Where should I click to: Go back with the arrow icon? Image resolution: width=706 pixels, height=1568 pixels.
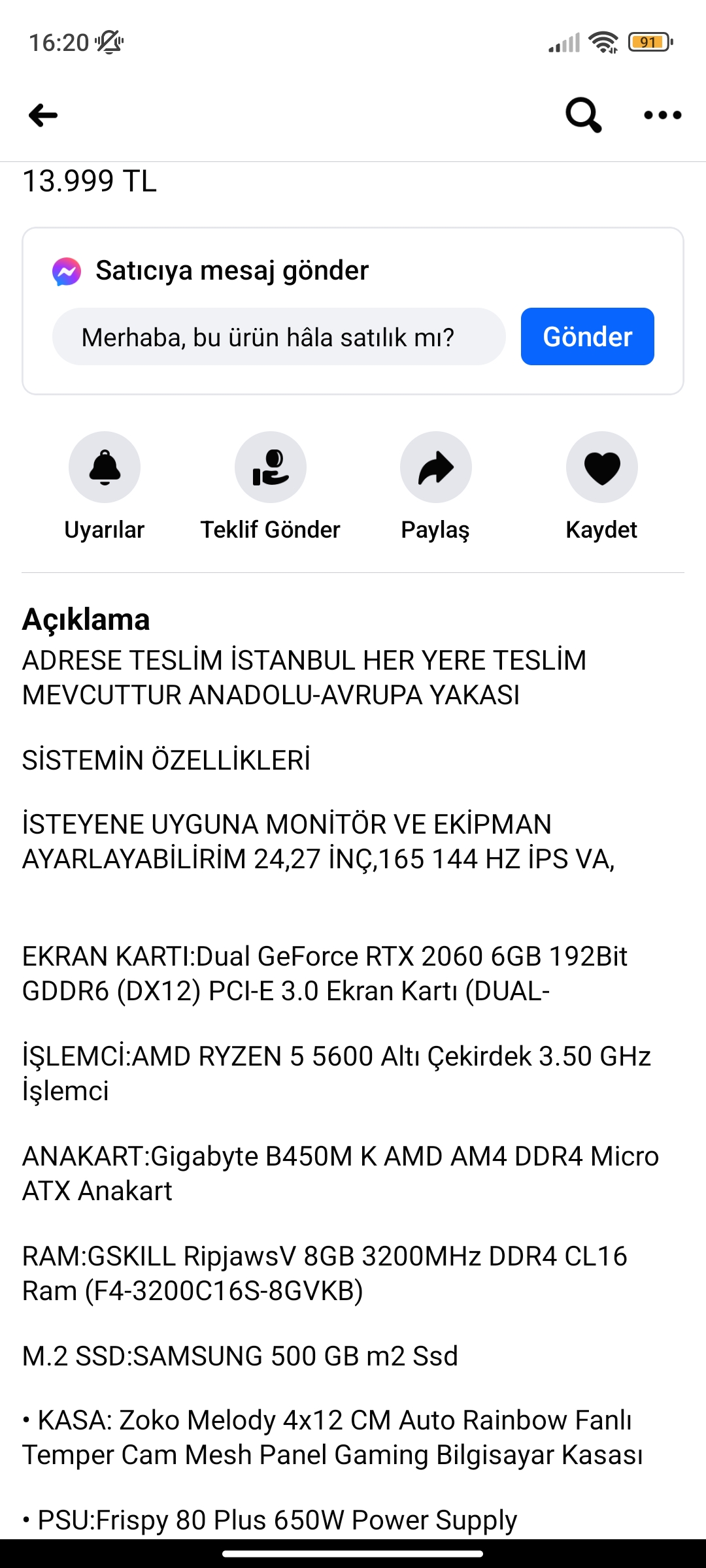(43, 116)
